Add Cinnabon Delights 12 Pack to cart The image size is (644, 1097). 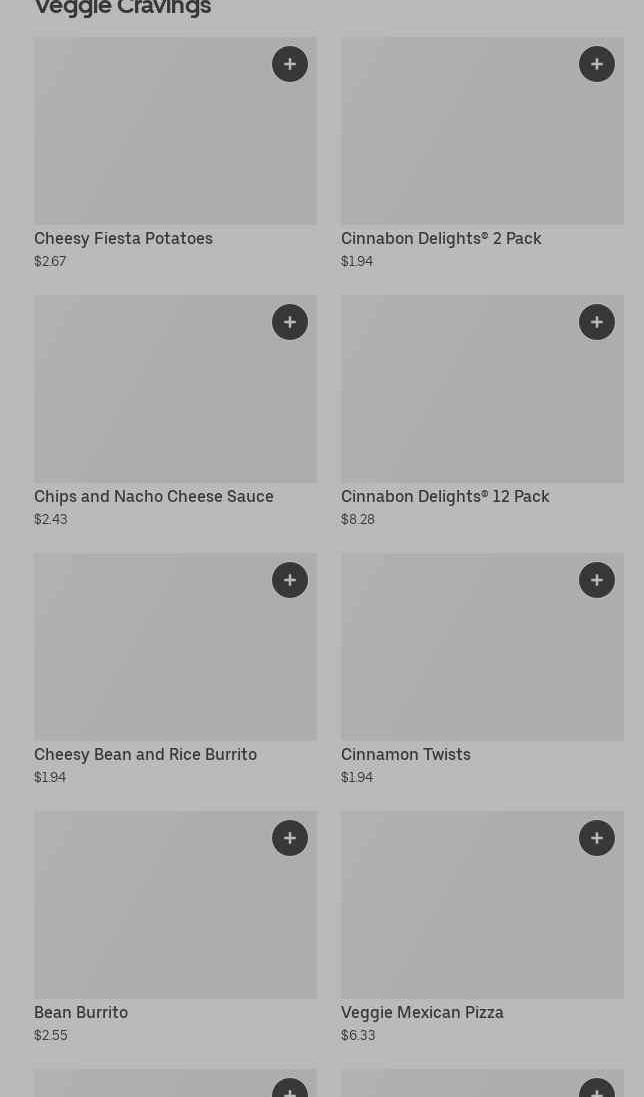[597, 322]
